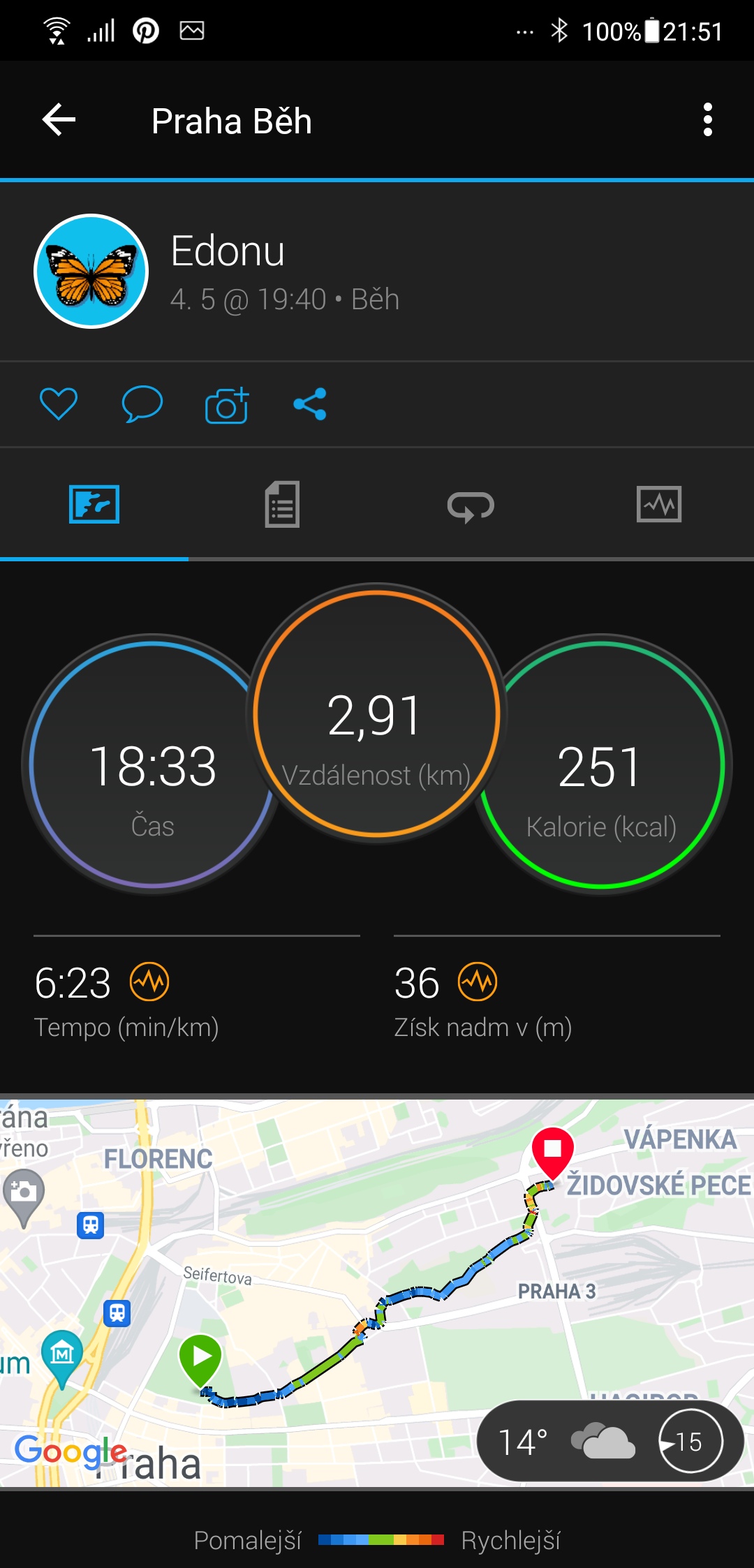Switch to the laps tab
This screenshot has height=1568, width=754.
click(x=471, y=505)
